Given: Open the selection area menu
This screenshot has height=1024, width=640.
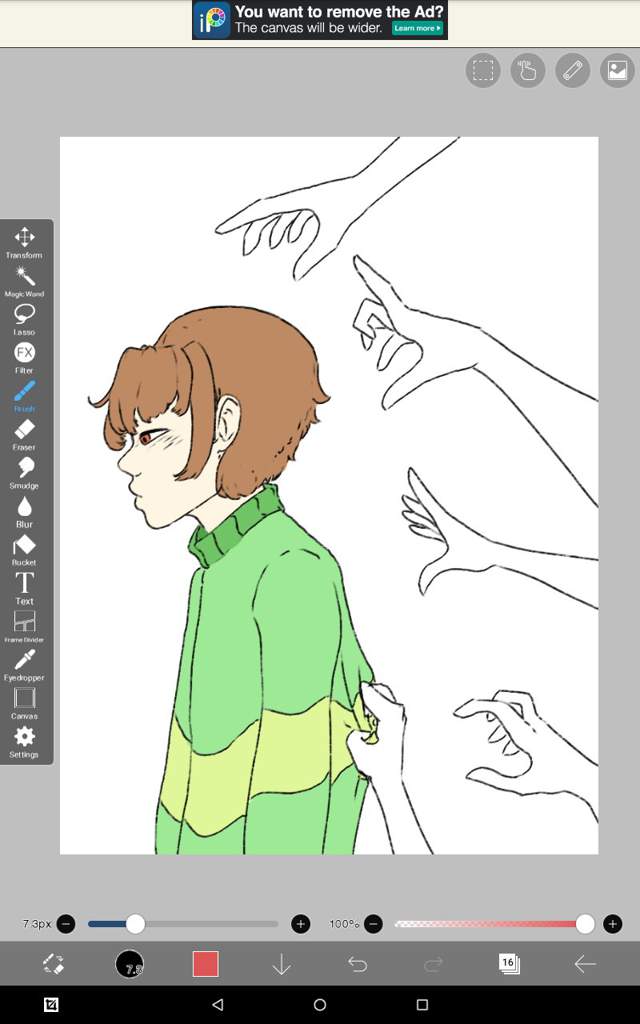Looking at the screenshot, I should coord(483,70).
